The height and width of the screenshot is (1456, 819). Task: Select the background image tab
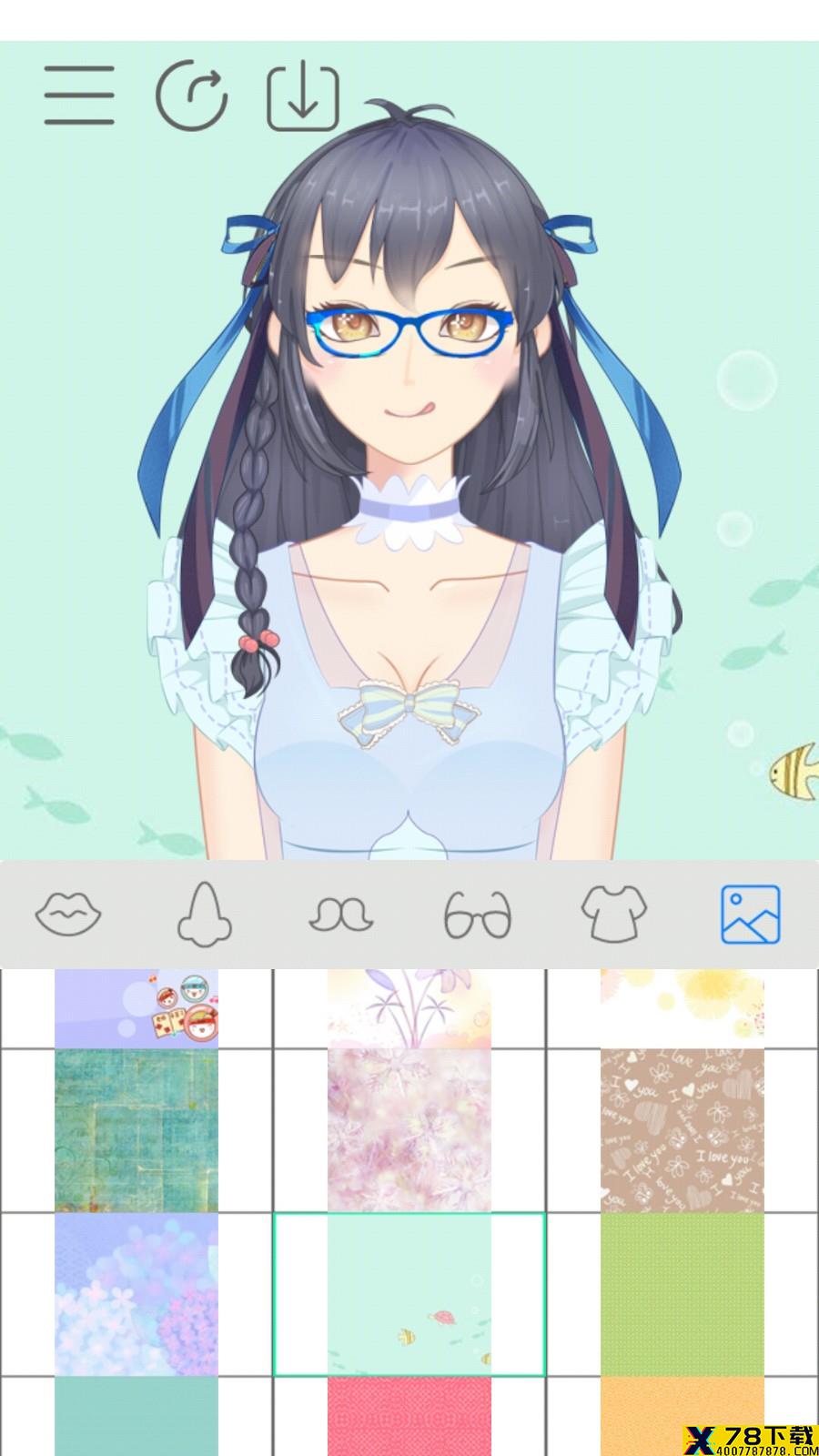point(751,914)
